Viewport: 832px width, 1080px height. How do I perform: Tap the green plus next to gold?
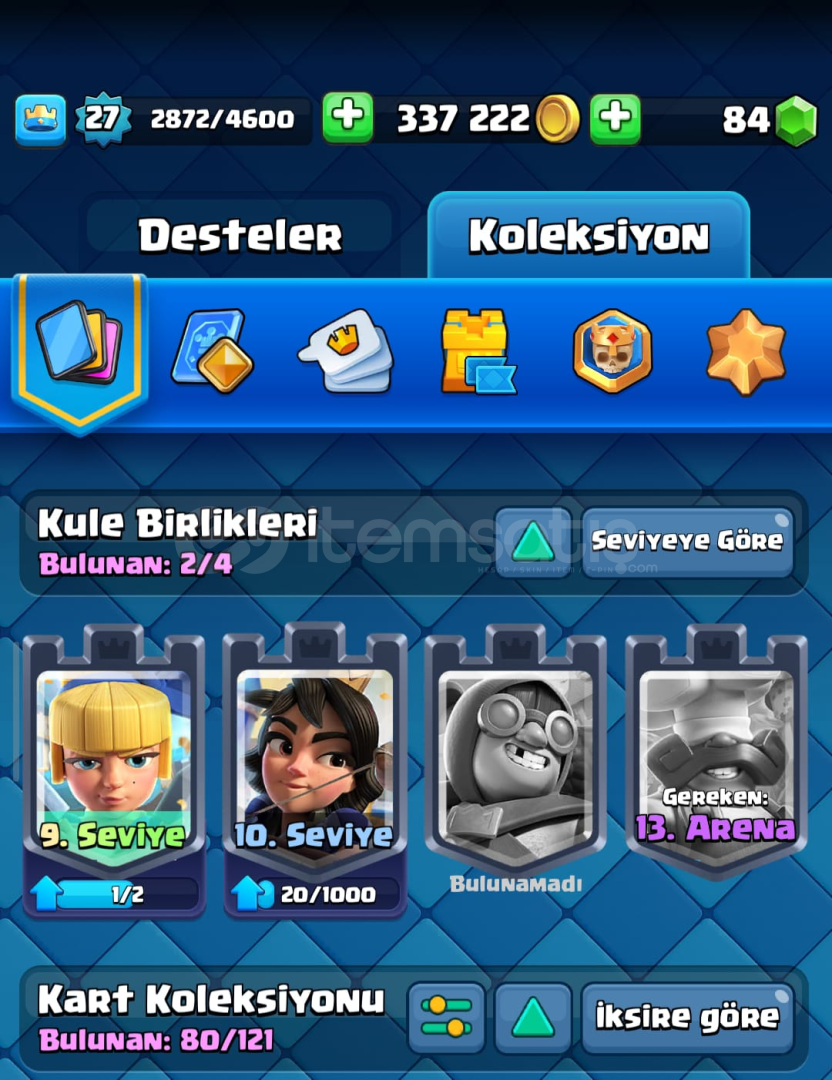[347, 119]
